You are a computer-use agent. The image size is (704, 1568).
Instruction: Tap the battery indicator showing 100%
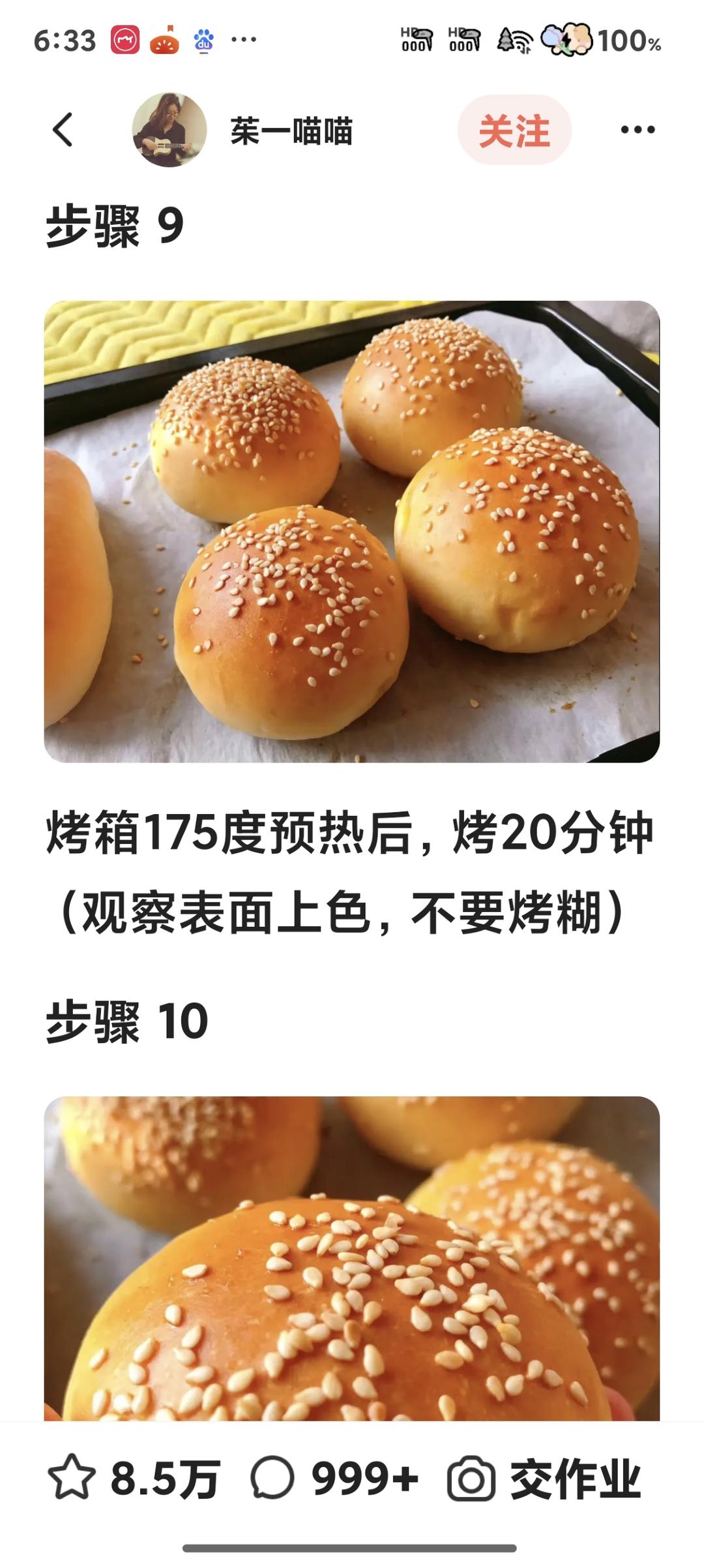(627, 41)
